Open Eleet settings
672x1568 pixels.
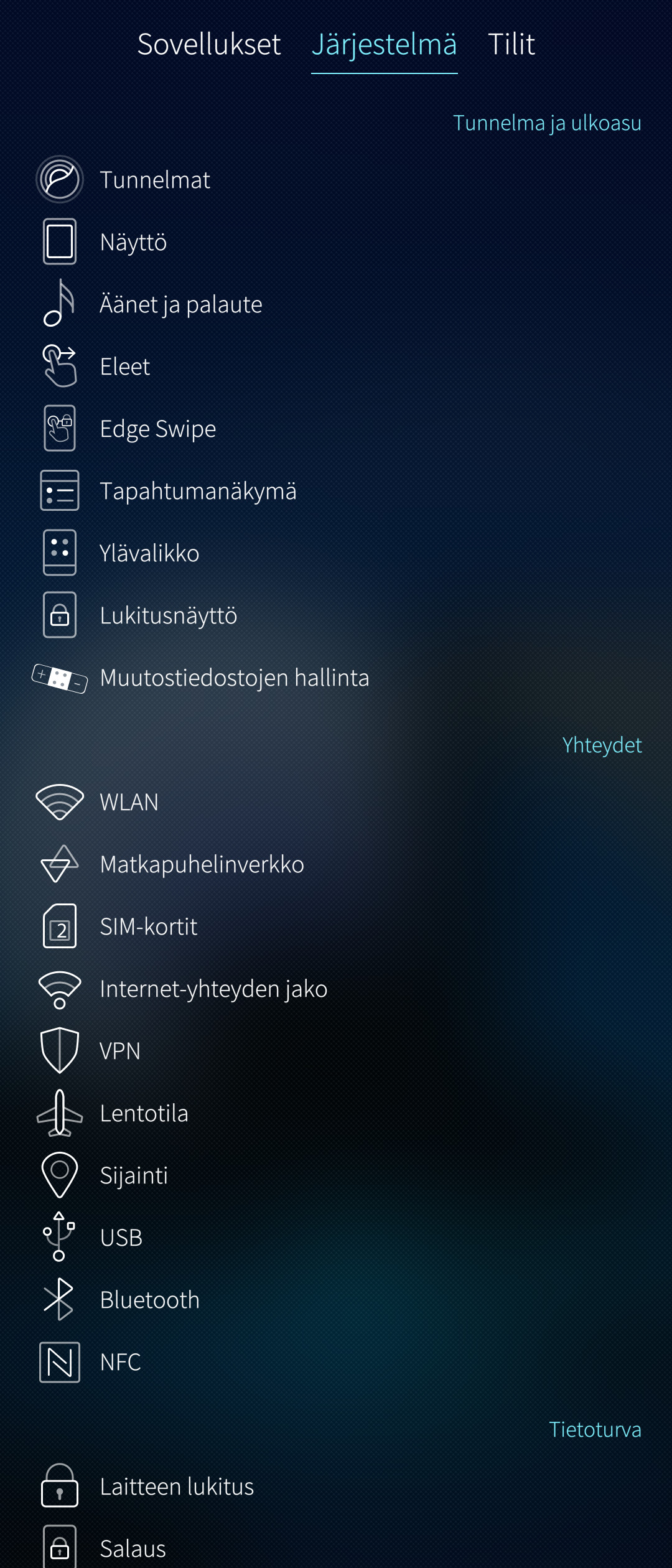[x=124, y=366]
